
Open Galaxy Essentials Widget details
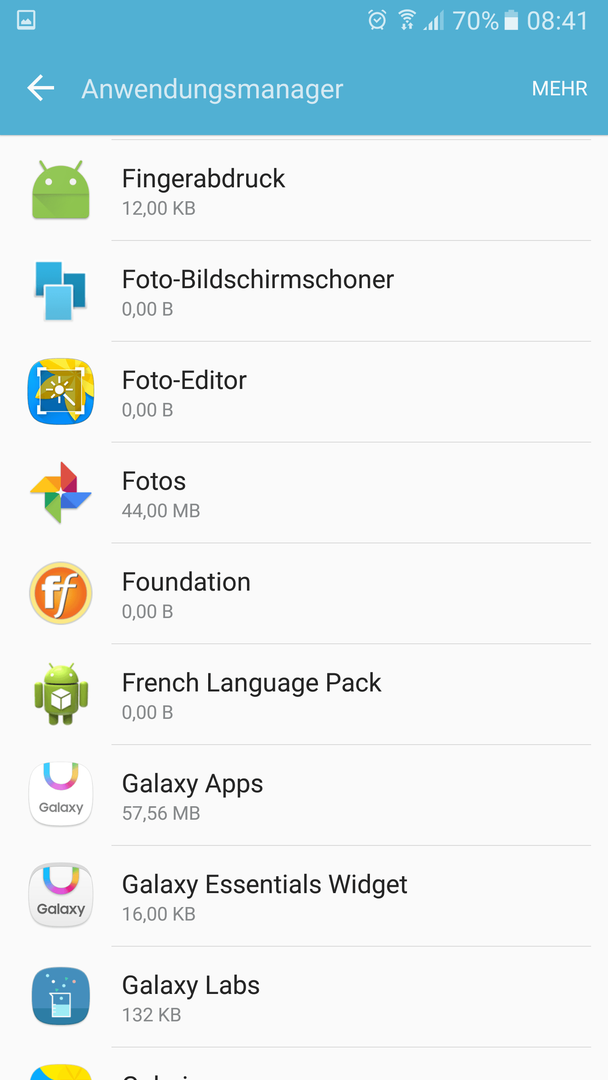[304, 895]
